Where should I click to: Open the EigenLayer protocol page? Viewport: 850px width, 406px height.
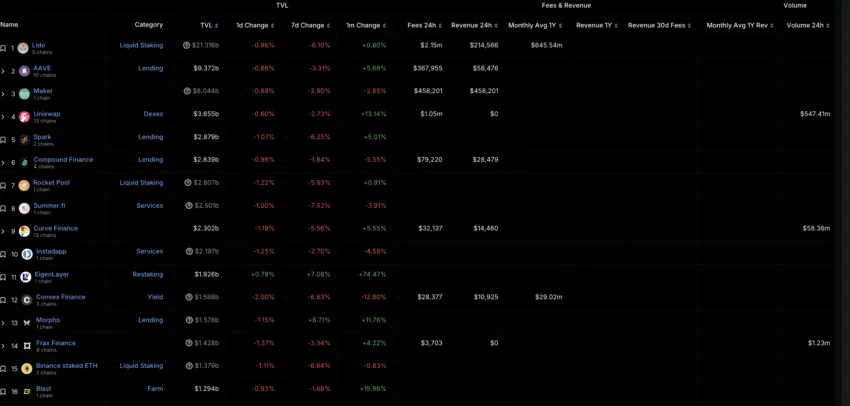52,274
